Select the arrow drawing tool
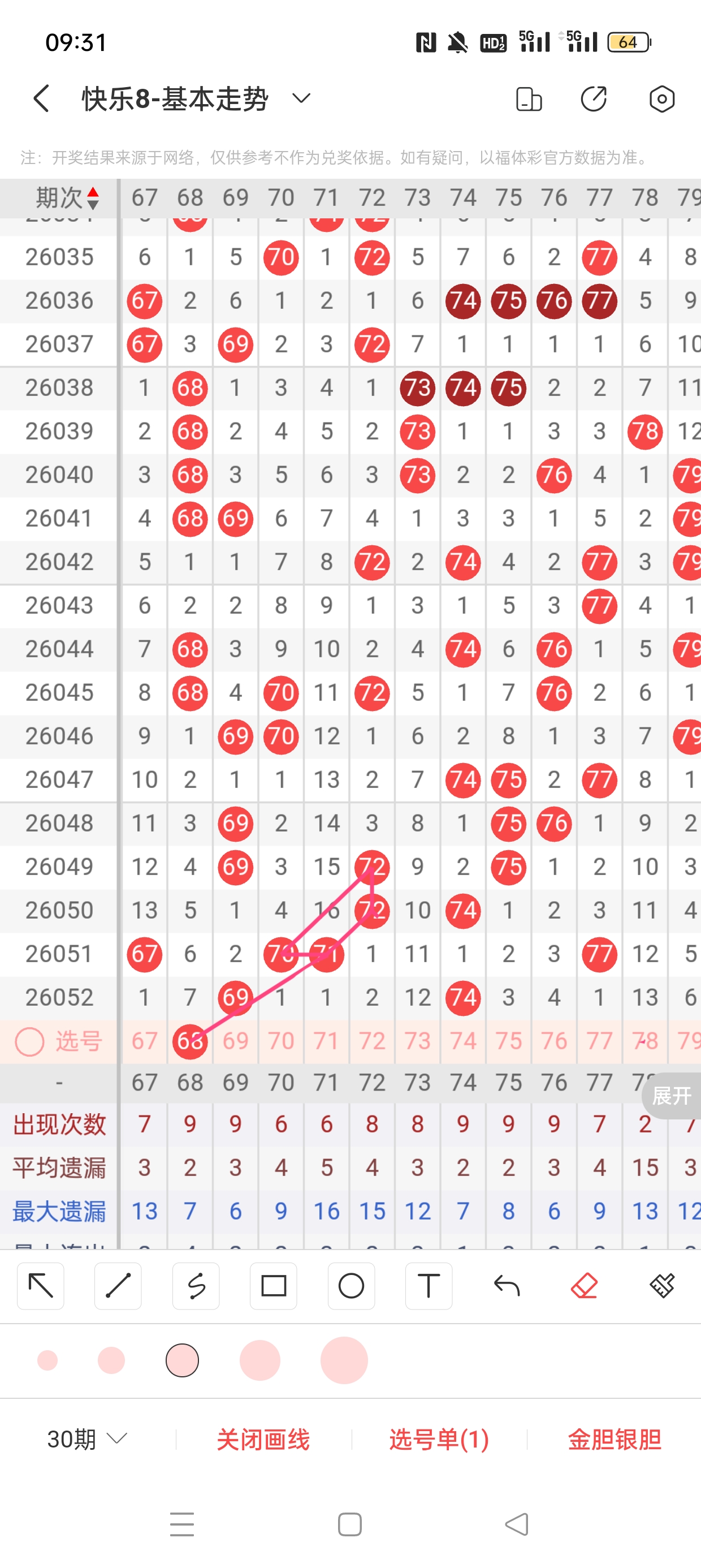Viewport: 701px width, 1568px height. [41, 1286]
